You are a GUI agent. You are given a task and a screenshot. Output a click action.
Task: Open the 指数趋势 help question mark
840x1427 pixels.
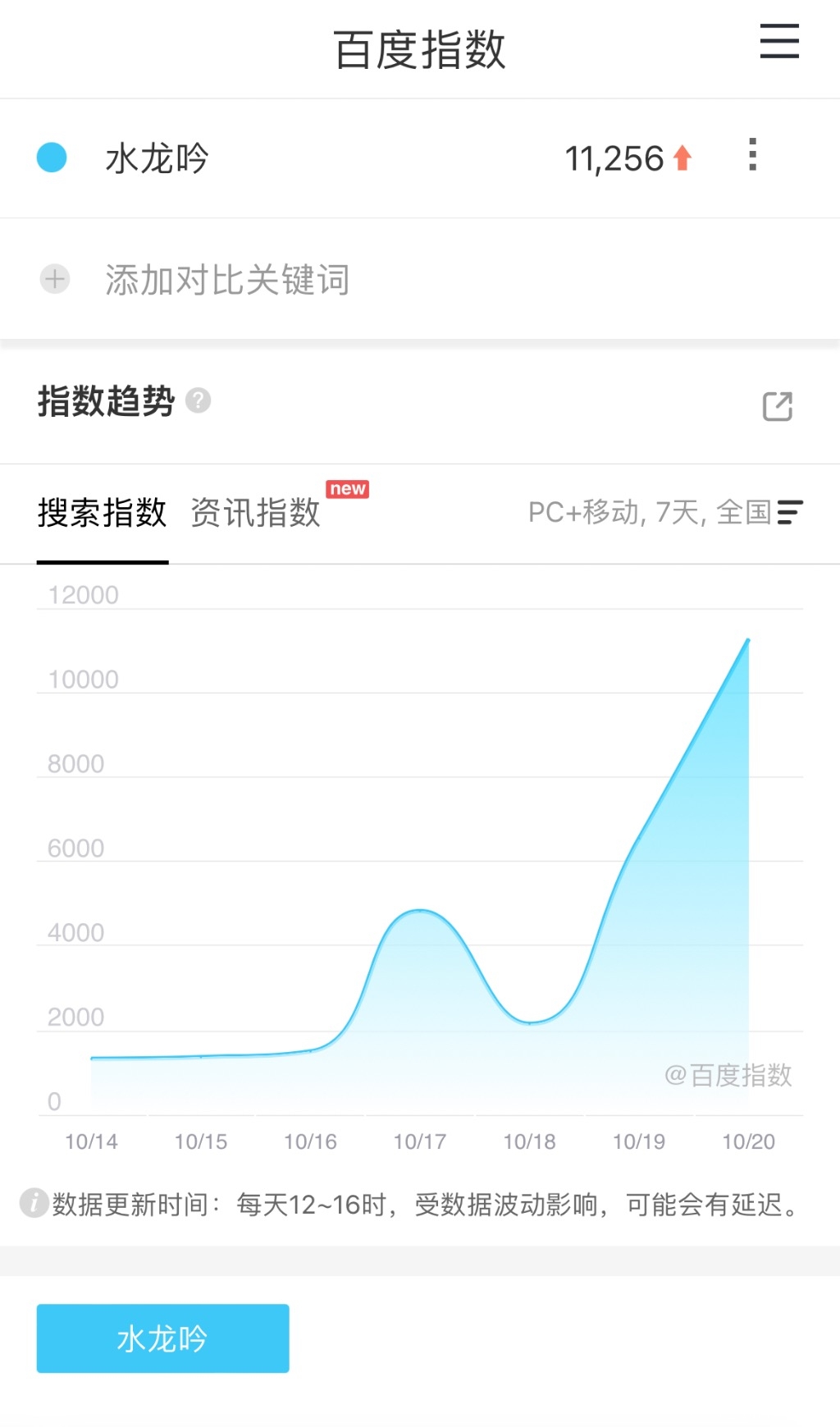[199, 400]
